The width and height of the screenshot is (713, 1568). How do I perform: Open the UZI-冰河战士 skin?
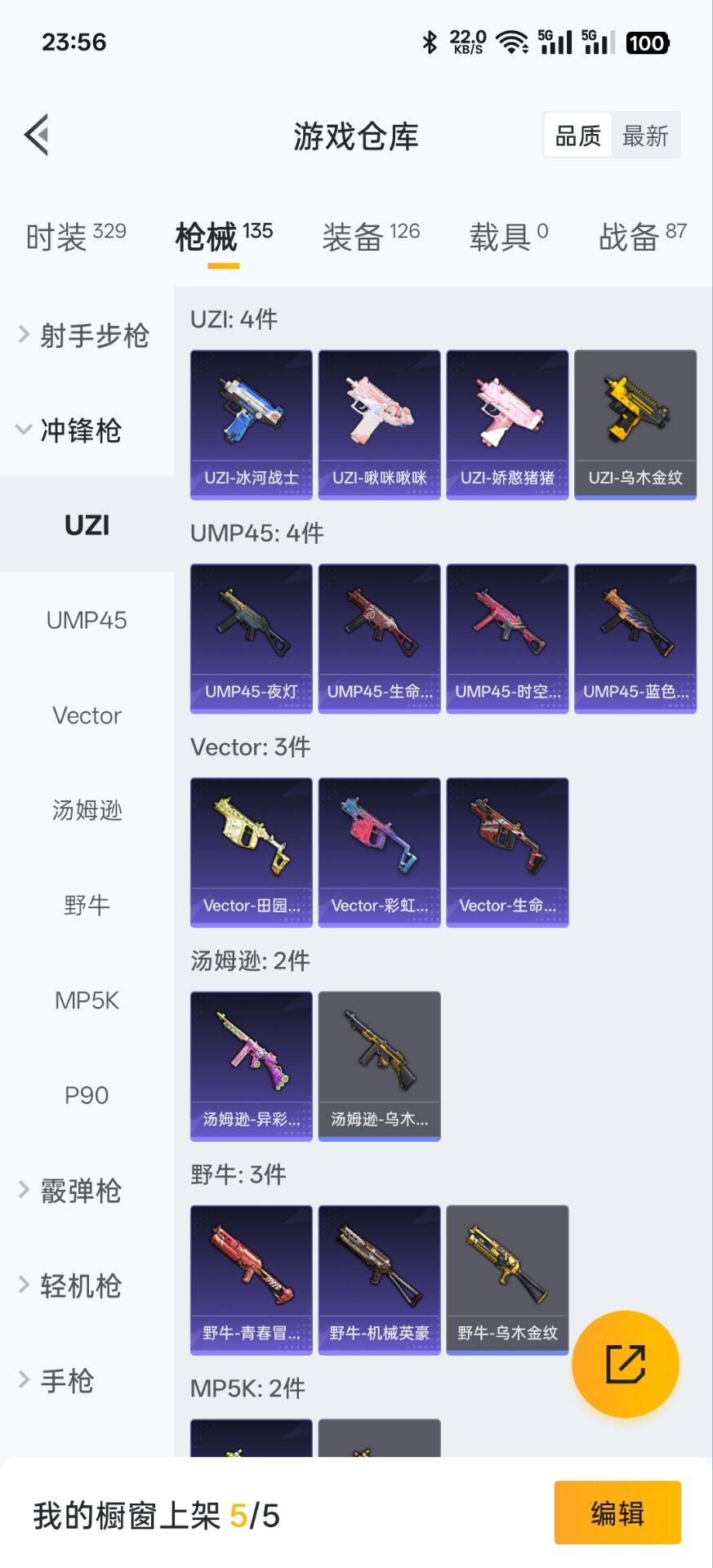[x=251, y=425]
